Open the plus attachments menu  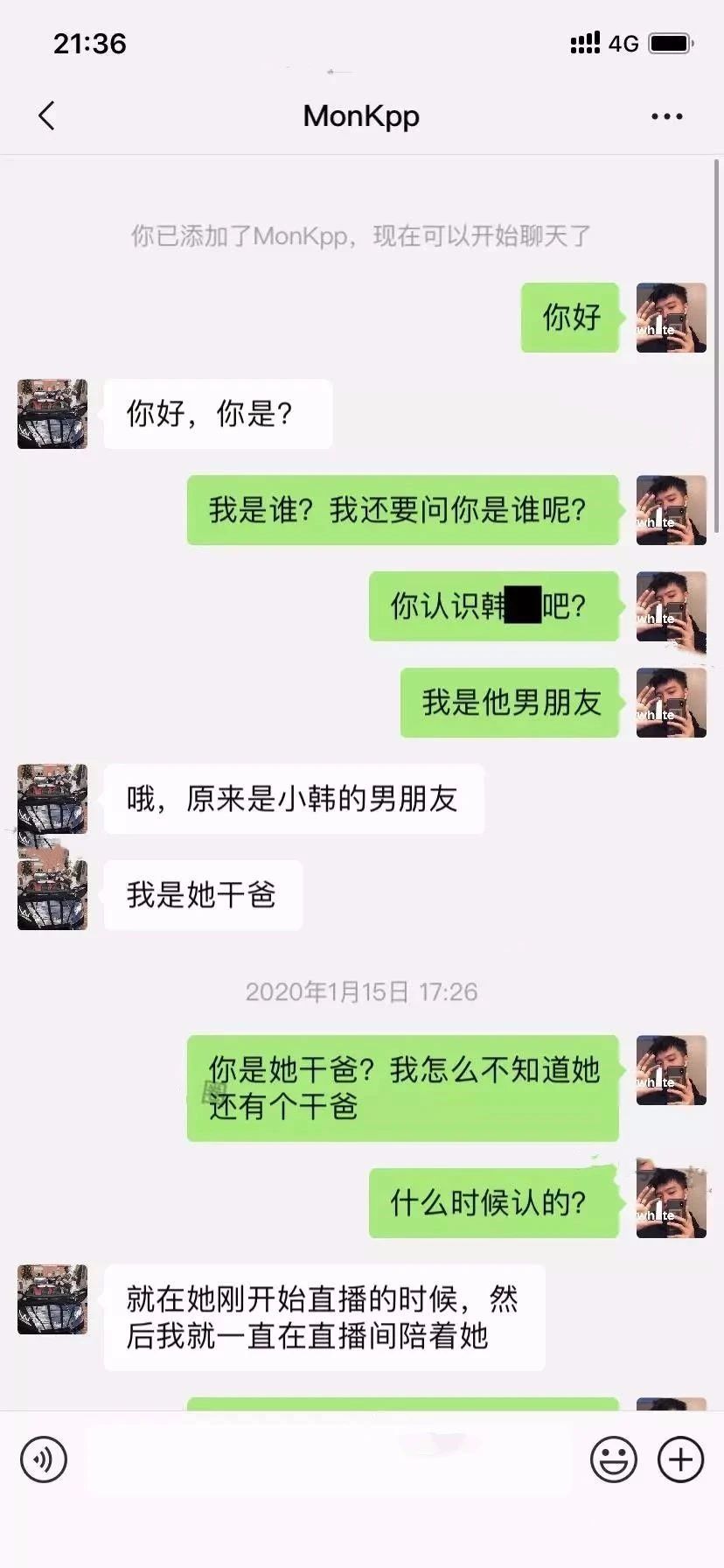click(680, 1459)
